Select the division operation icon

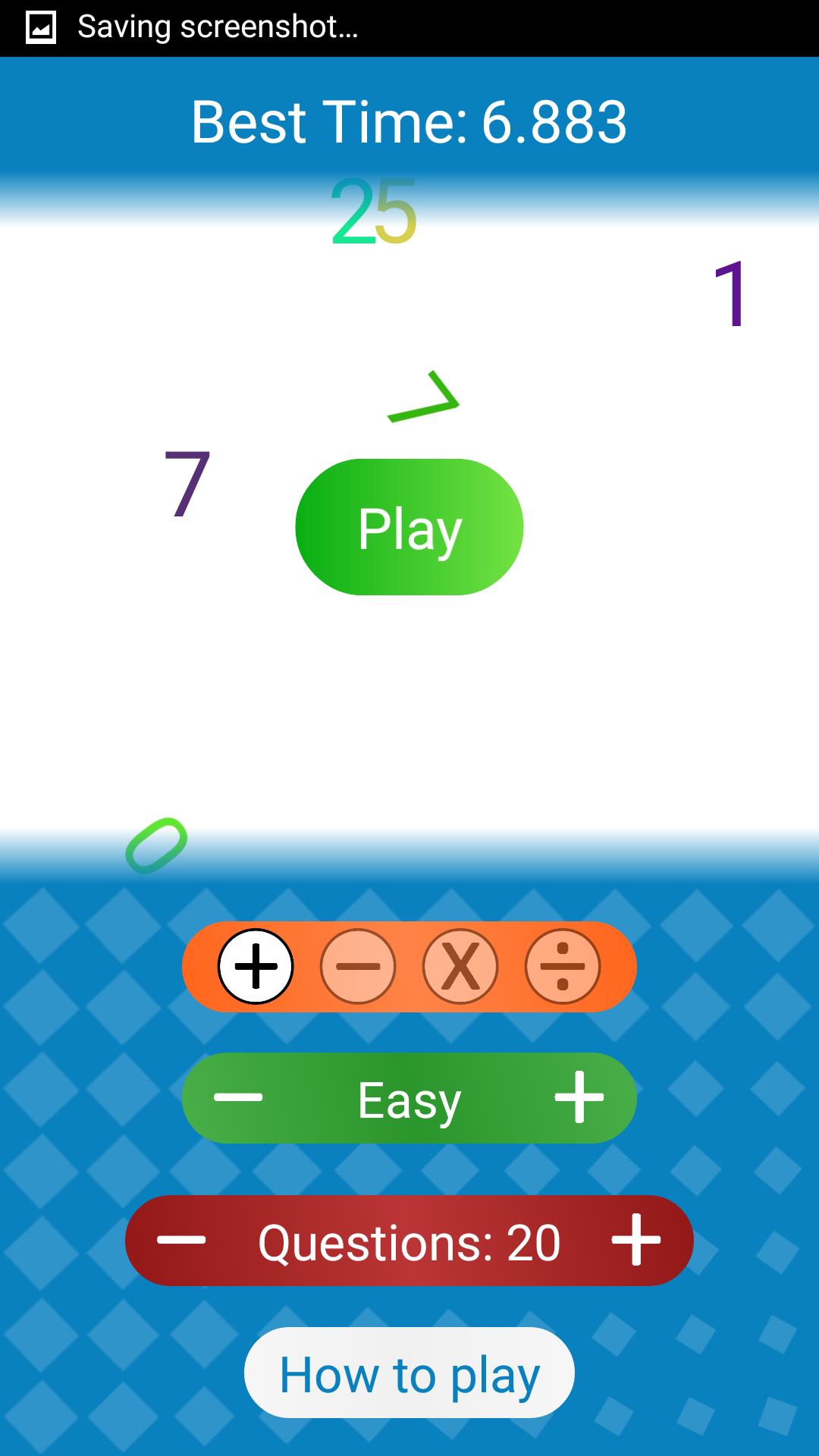[x=563, y=967]
